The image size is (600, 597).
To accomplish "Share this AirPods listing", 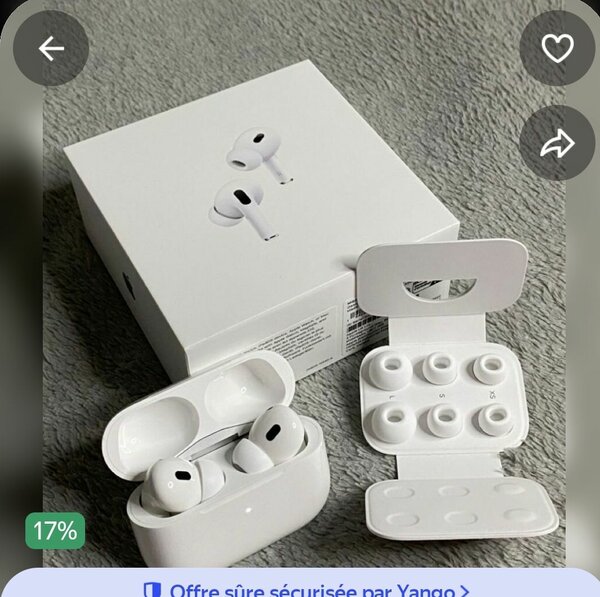I will (557, 143).
